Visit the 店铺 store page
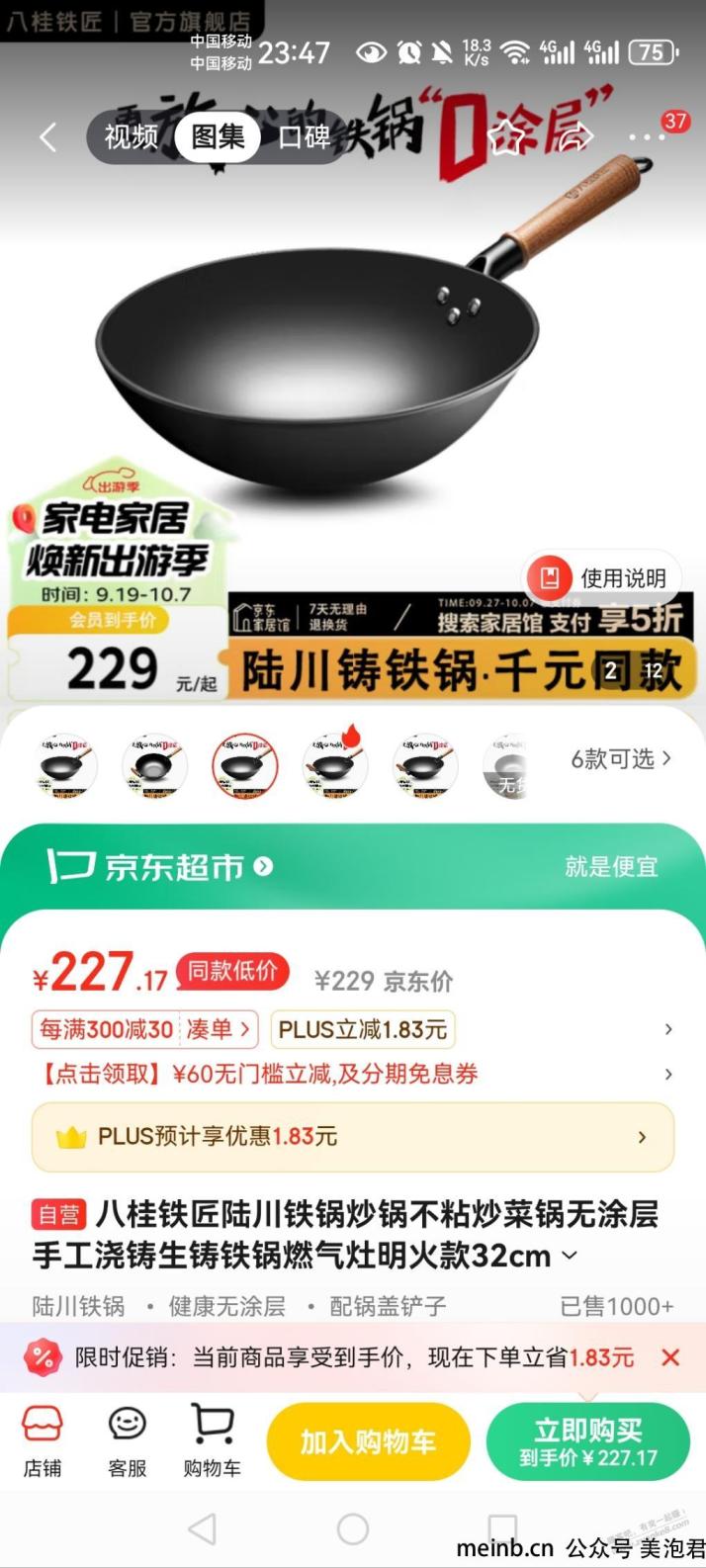Screen dimensions: 706x1568 point(43,1441)
